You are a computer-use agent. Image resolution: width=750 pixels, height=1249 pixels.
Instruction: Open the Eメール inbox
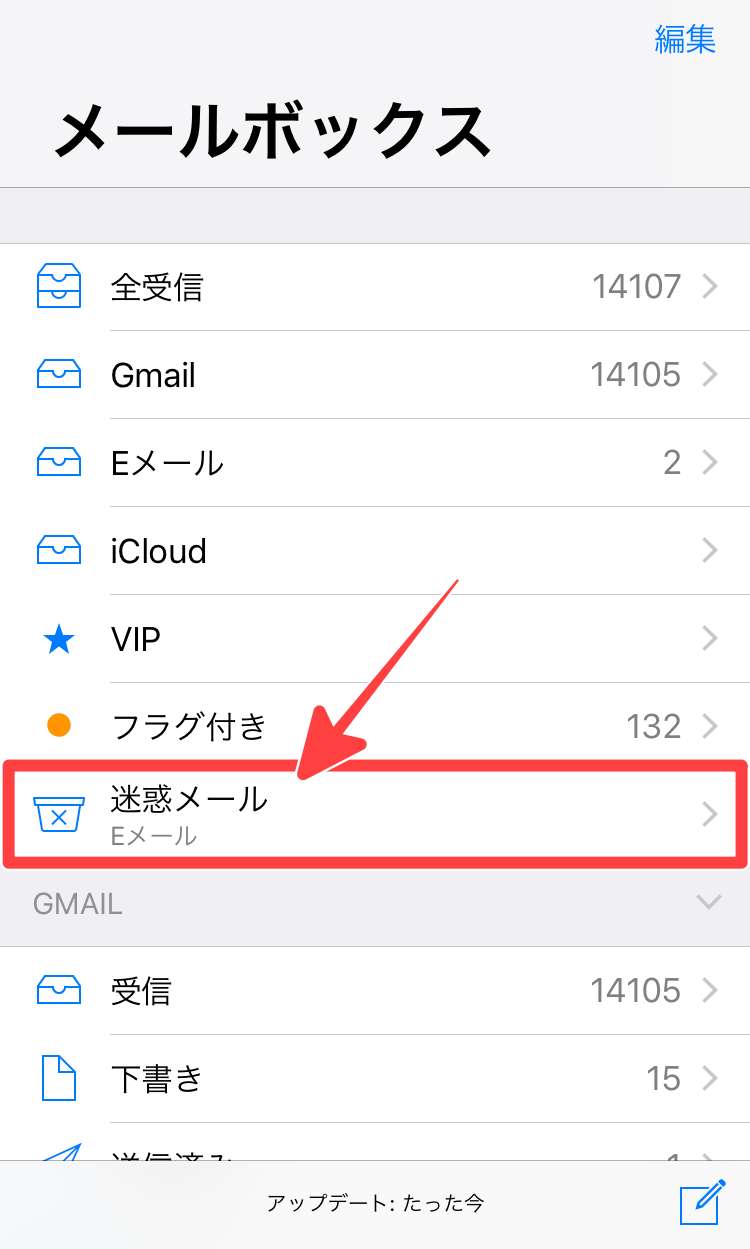(x=375, y=463)
